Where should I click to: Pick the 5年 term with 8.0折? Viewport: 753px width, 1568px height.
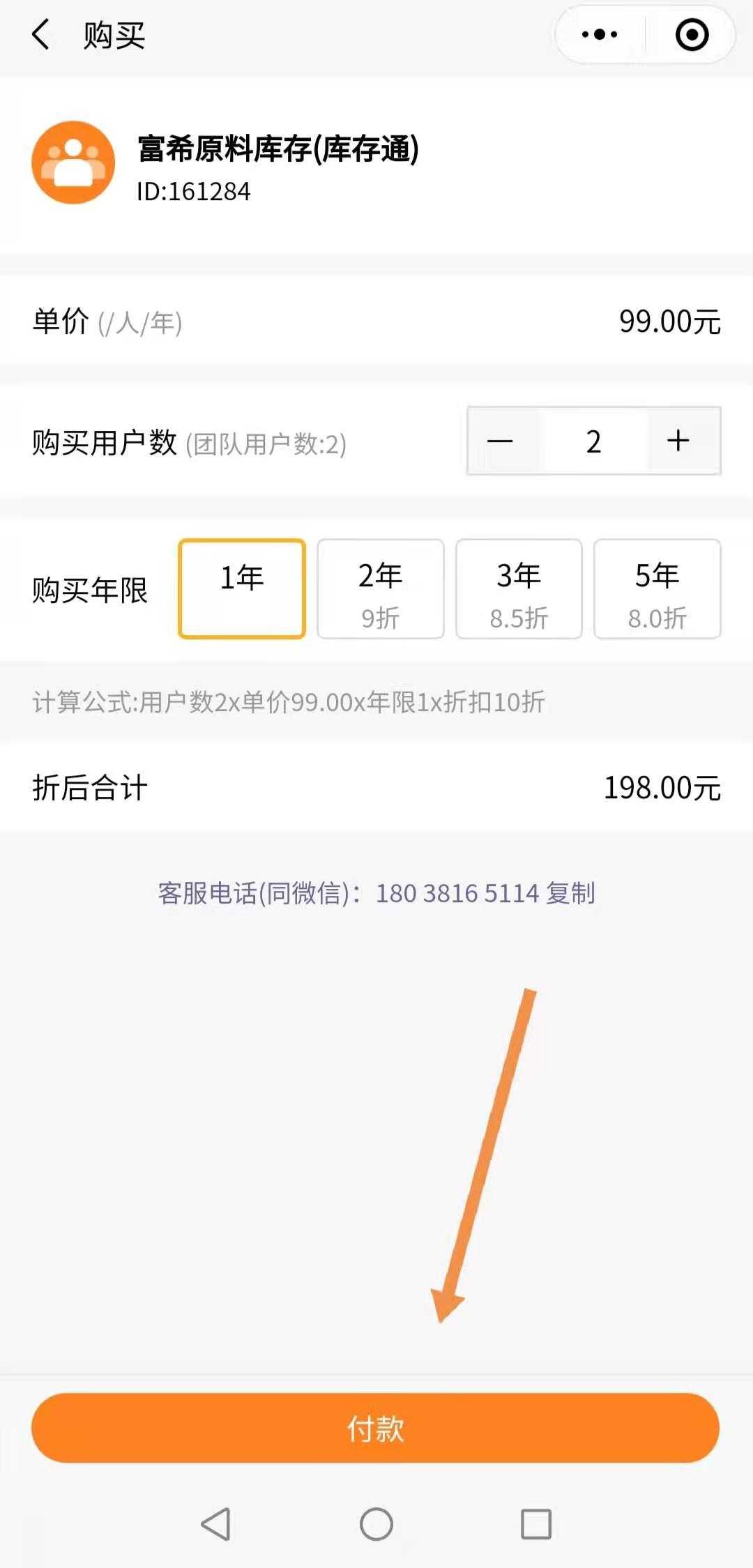click(x=657, y=588)
